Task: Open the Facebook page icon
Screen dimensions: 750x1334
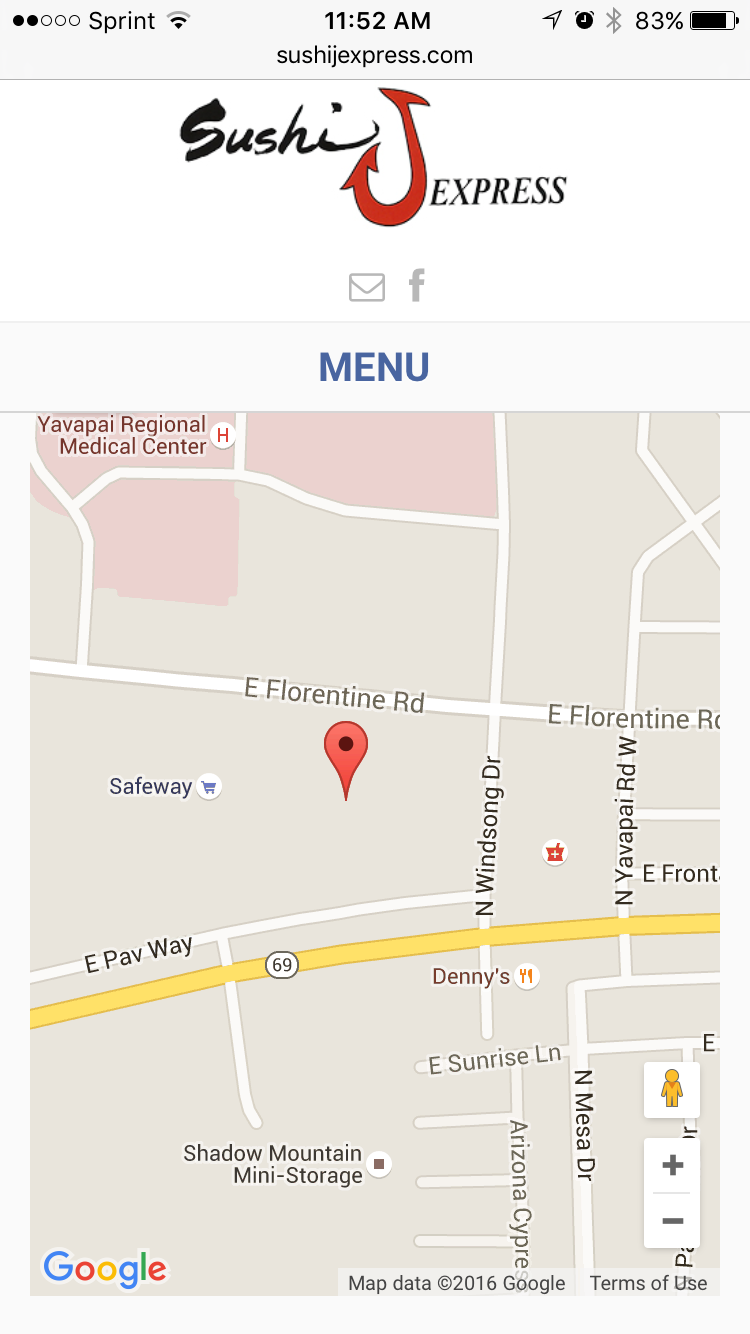Action: (417, 285)
